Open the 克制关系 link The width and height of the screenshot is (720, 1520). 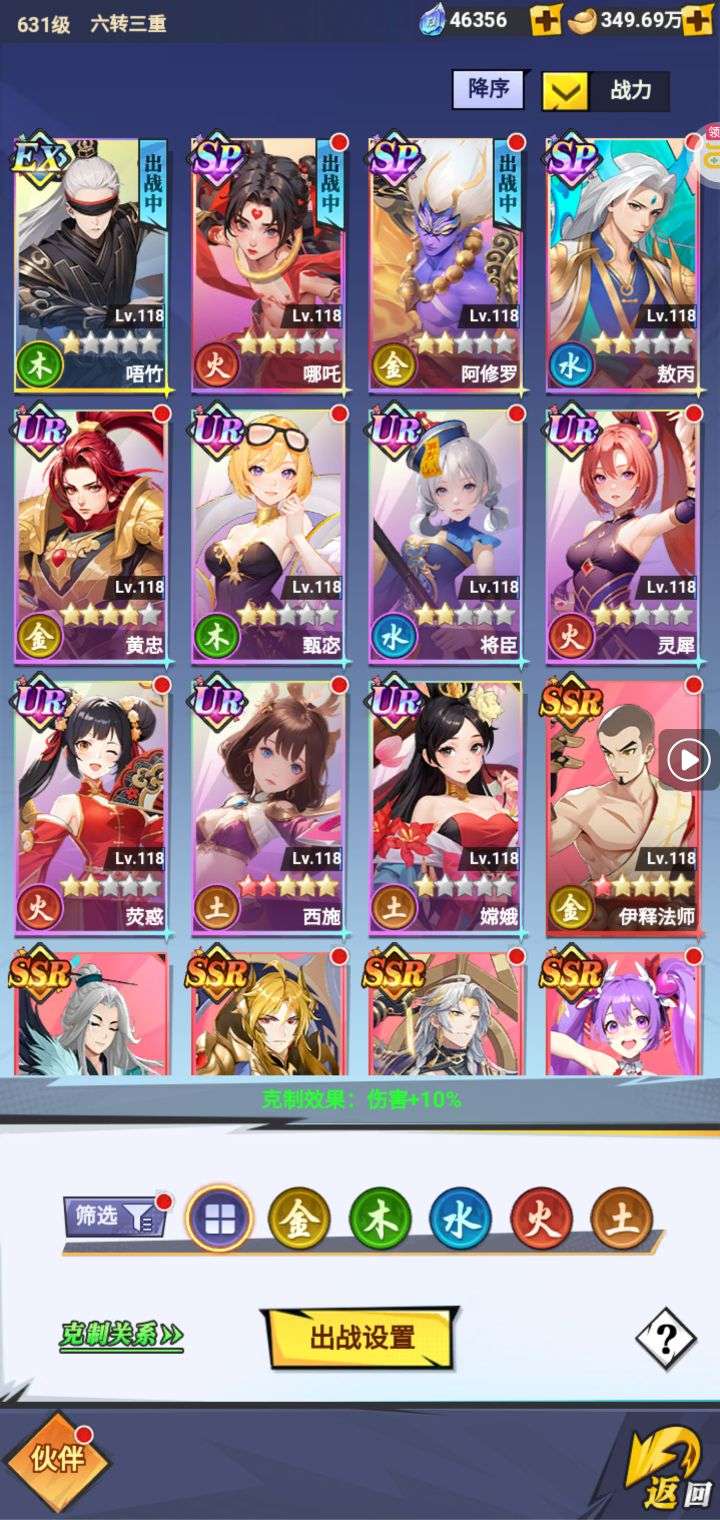[x=121, y=1335]
